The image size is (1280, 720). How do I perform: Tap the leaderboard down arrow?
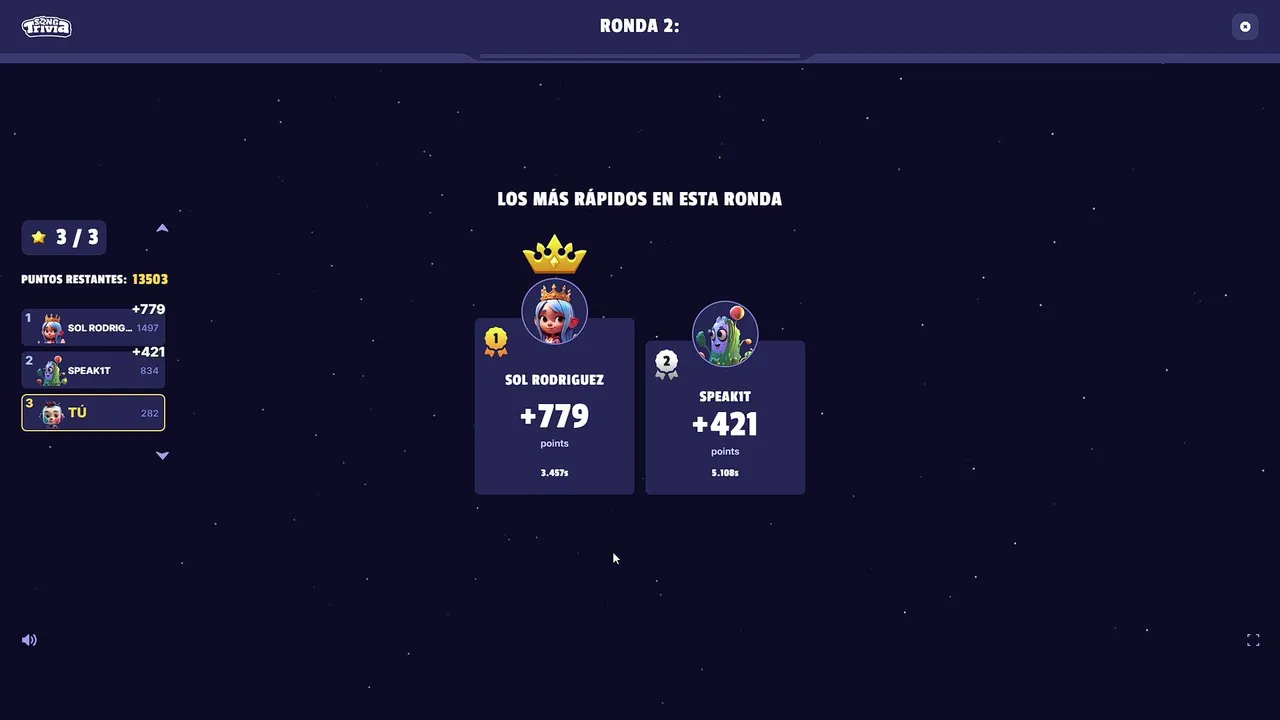[x=162, y=455]
